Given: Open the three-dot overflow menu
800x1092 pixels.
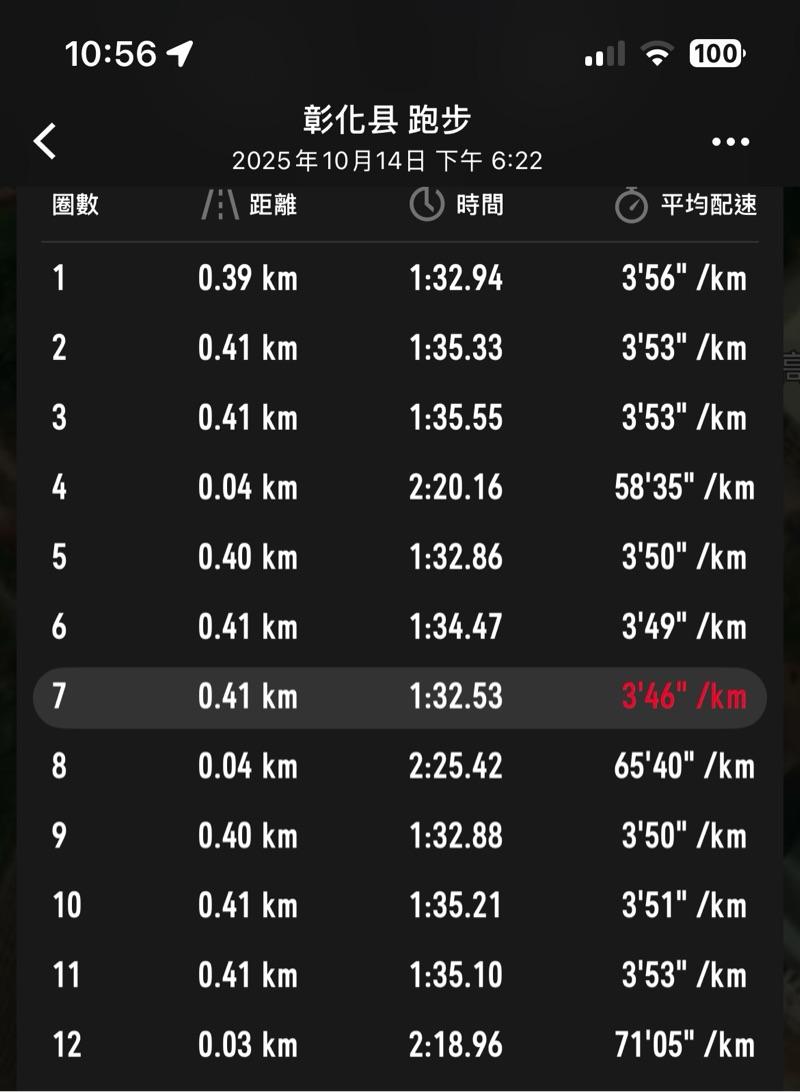Looking at the screenshot, I should (x=730, y=142).
